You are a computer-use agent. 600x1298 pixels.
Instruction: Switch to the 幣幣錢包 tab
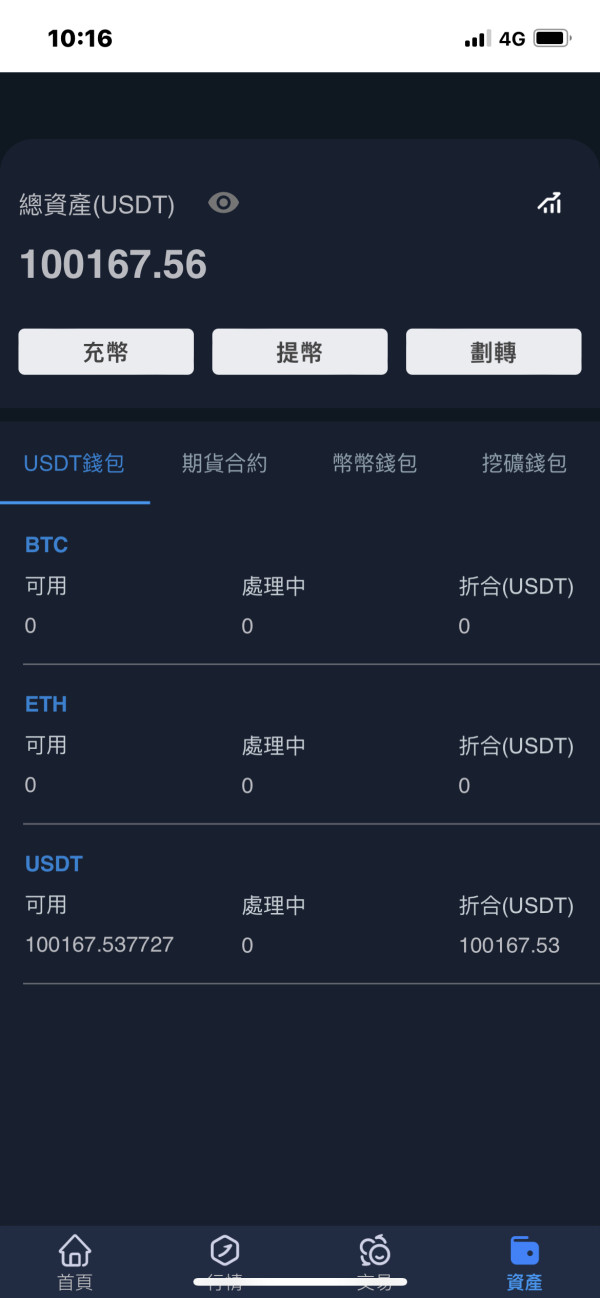375,463
